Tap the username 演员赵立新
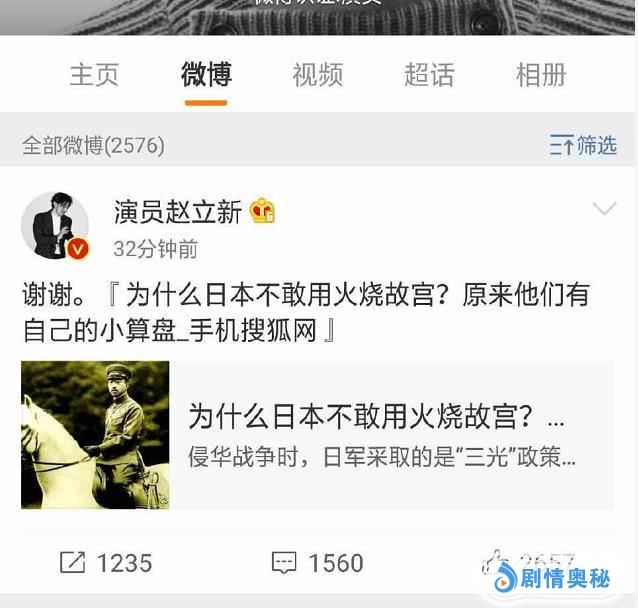 click(x=177, y=211)
